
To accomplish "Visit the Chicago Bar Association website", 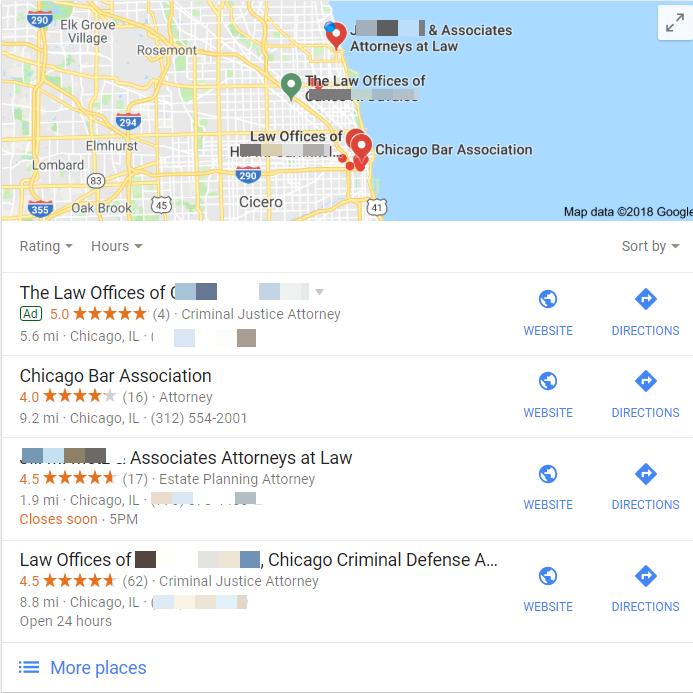I will [x=548, y=394].
